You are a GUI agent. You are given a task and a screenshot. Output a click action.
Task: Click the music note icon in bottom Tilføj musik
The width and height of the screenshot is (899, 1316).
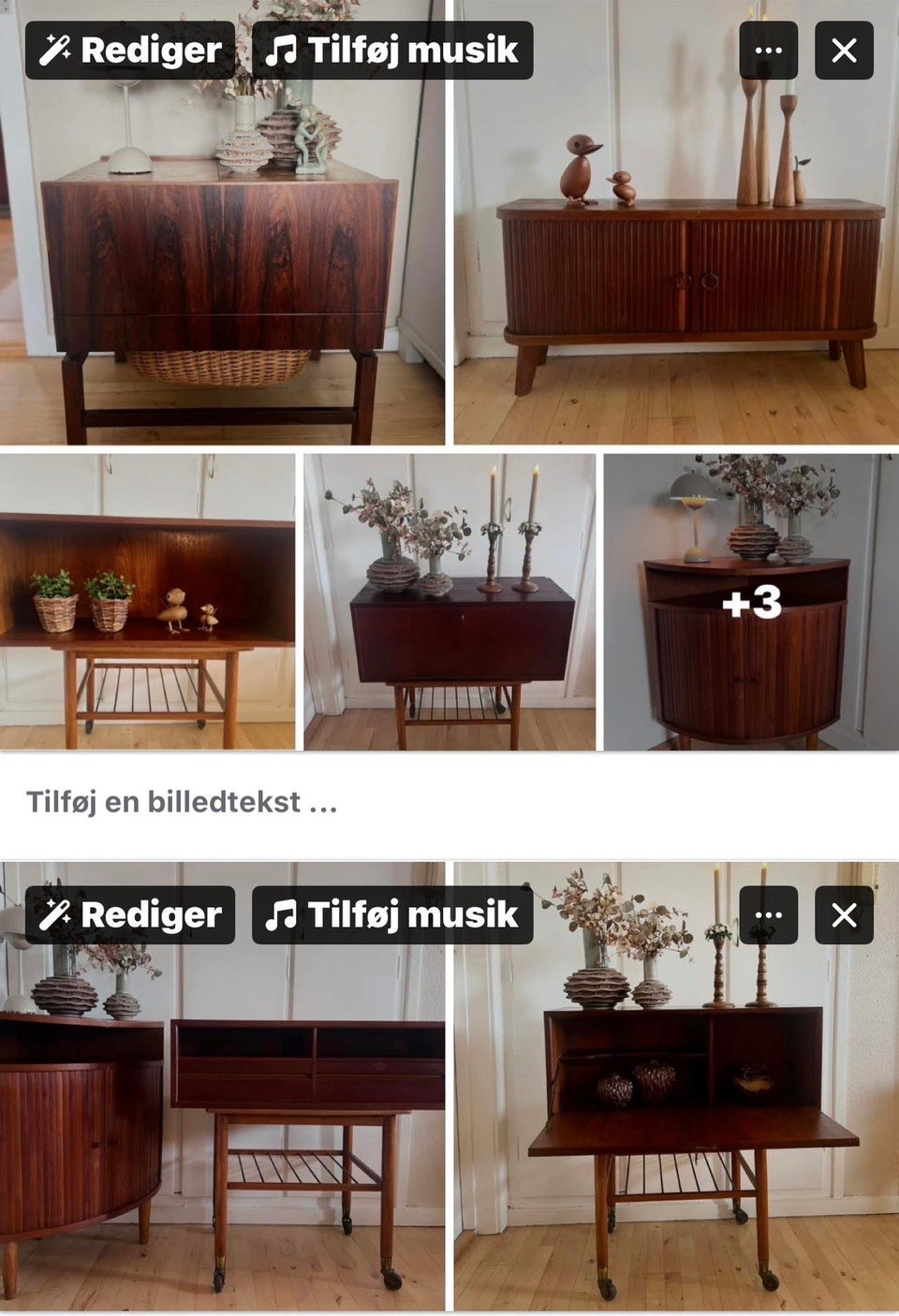click(283, 916)
